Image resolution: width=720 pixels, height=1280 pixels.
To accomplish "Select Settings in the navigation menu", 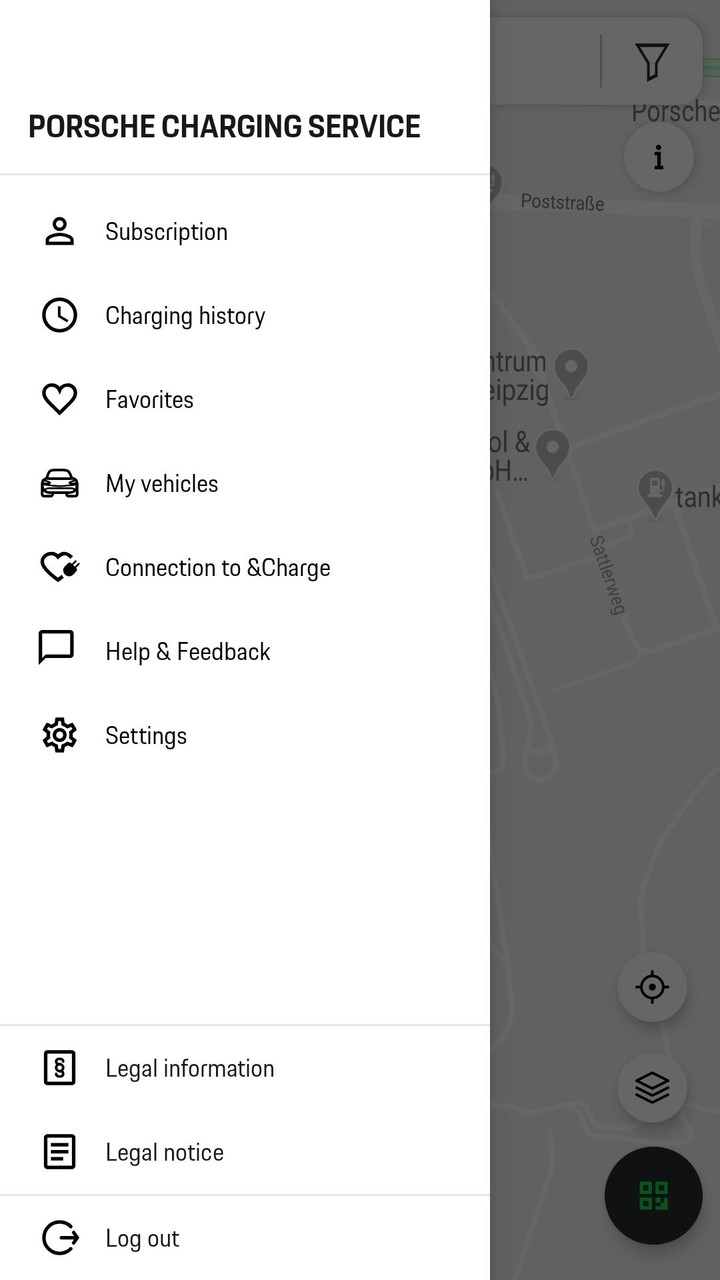I will 146,735.
